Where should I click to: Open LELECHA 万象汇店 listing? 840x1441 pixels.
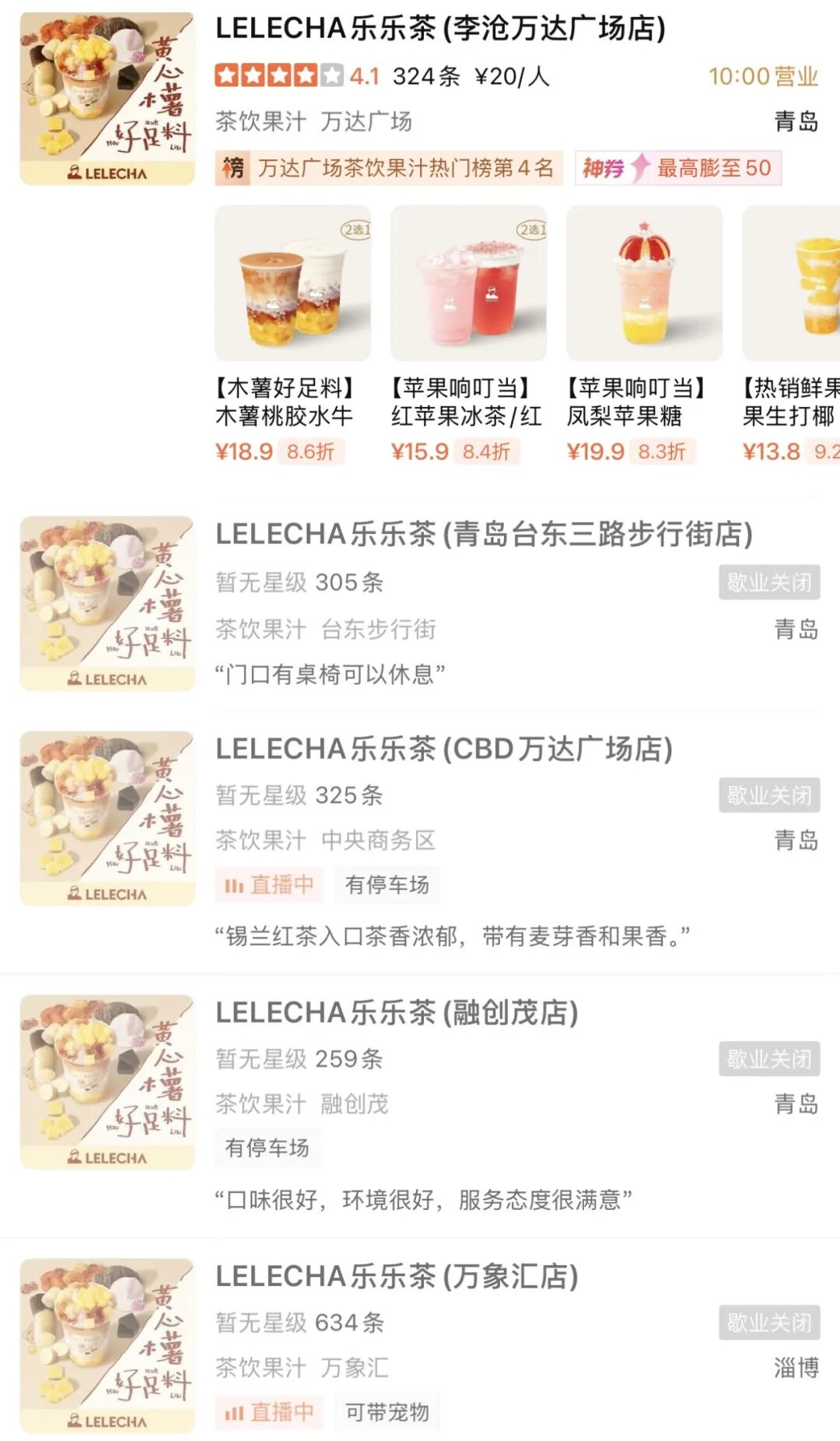tap(397, 1276)
